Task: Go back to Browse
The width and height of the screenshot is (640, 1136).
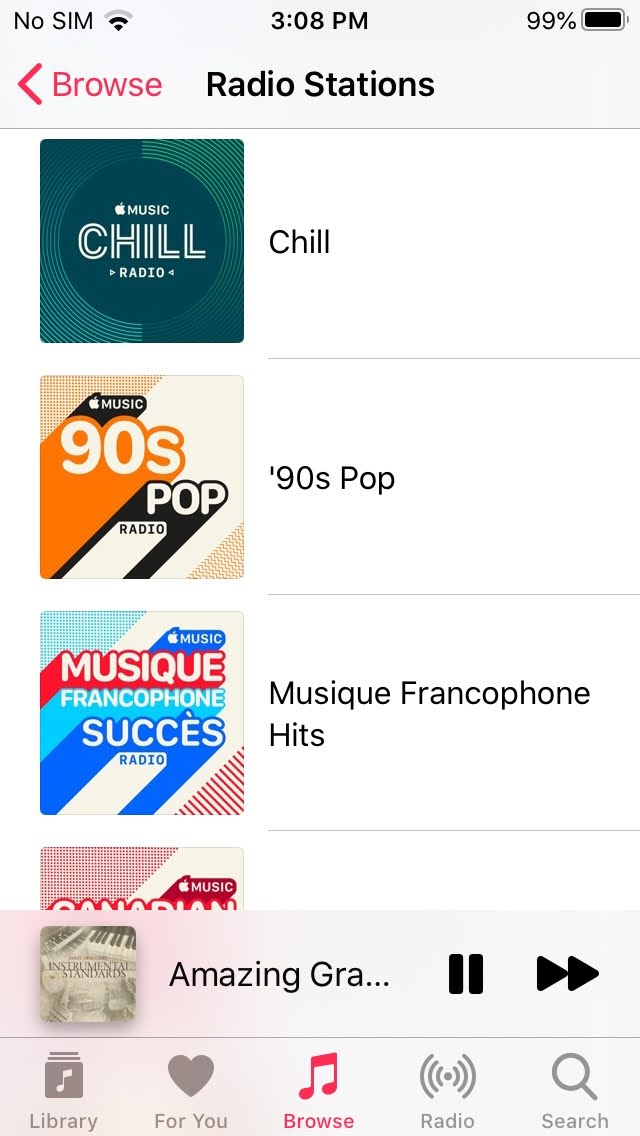Action: tap(90, 85)
